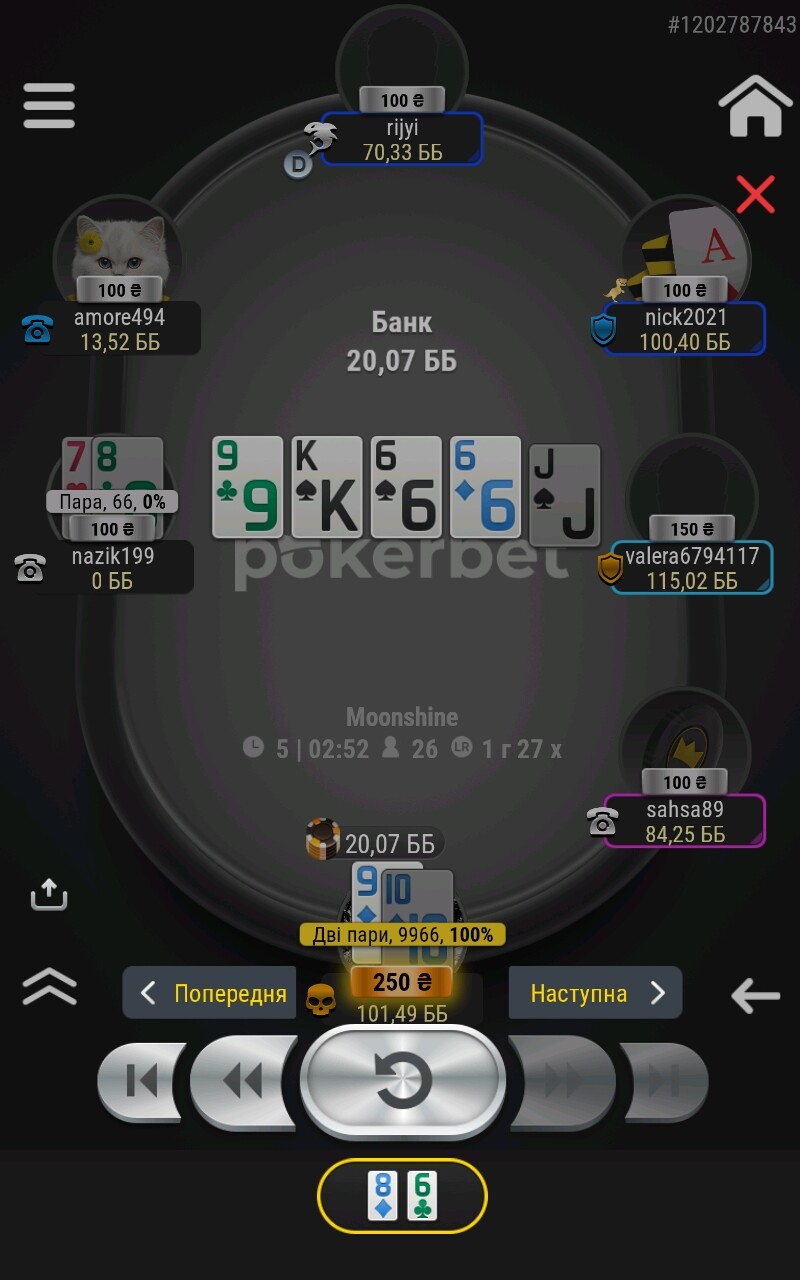
Task: Replay the hand from start
Action: [x=403, y=1081]
